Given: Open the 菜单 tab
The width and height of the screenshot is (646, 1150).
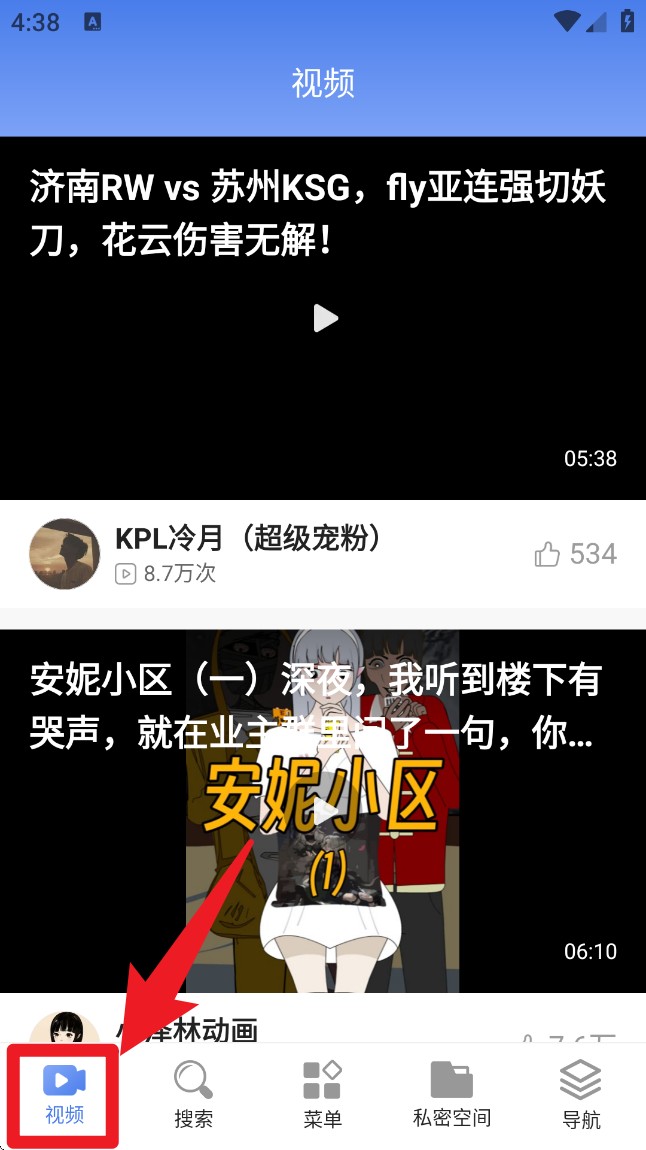Looking at the screenshot, I should [x=322, y=1096].
